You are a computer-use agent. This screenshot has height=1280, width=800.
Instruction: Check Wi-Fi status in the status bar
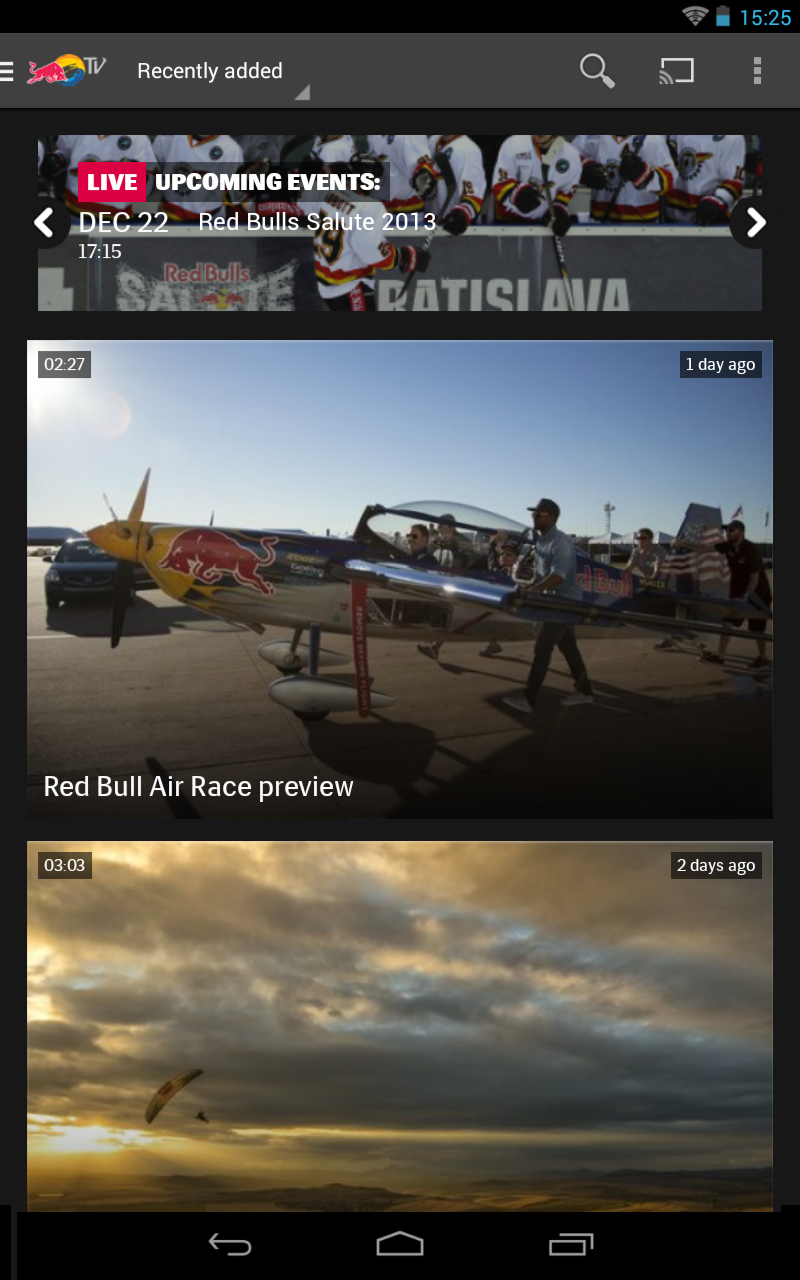click(x=694, y=16)
